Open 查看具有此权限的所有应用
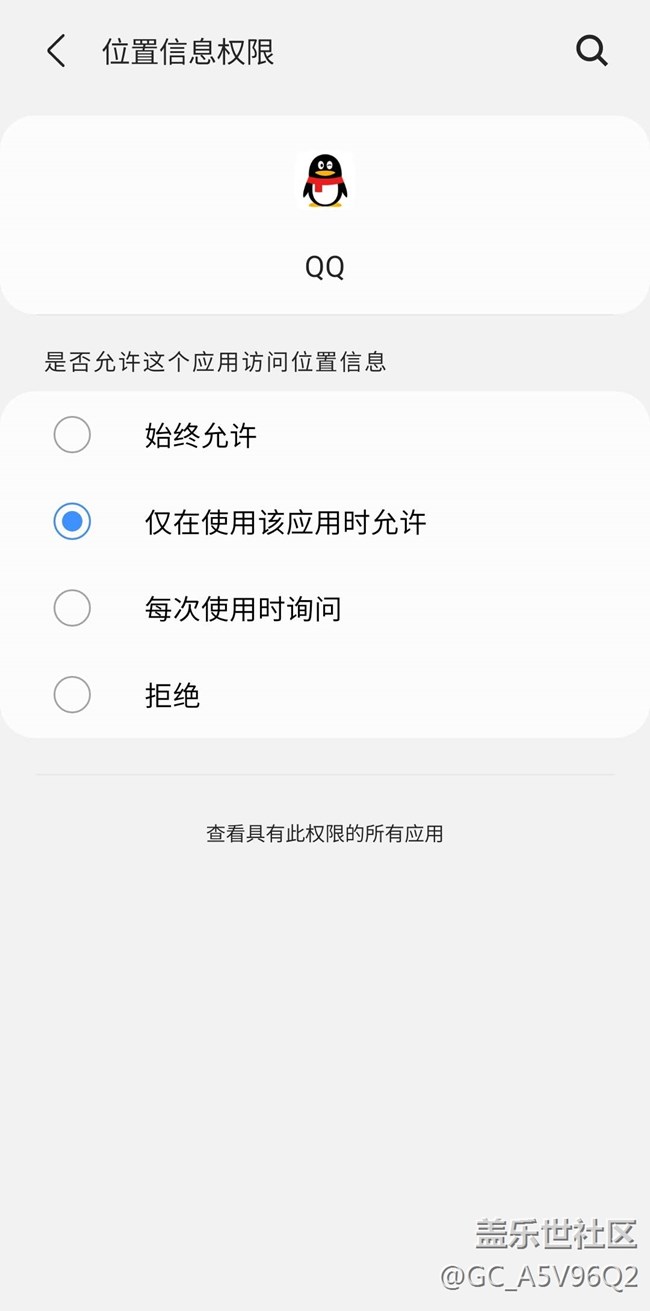This screenshot has width=650, height=1311. (x=325, y=833)
